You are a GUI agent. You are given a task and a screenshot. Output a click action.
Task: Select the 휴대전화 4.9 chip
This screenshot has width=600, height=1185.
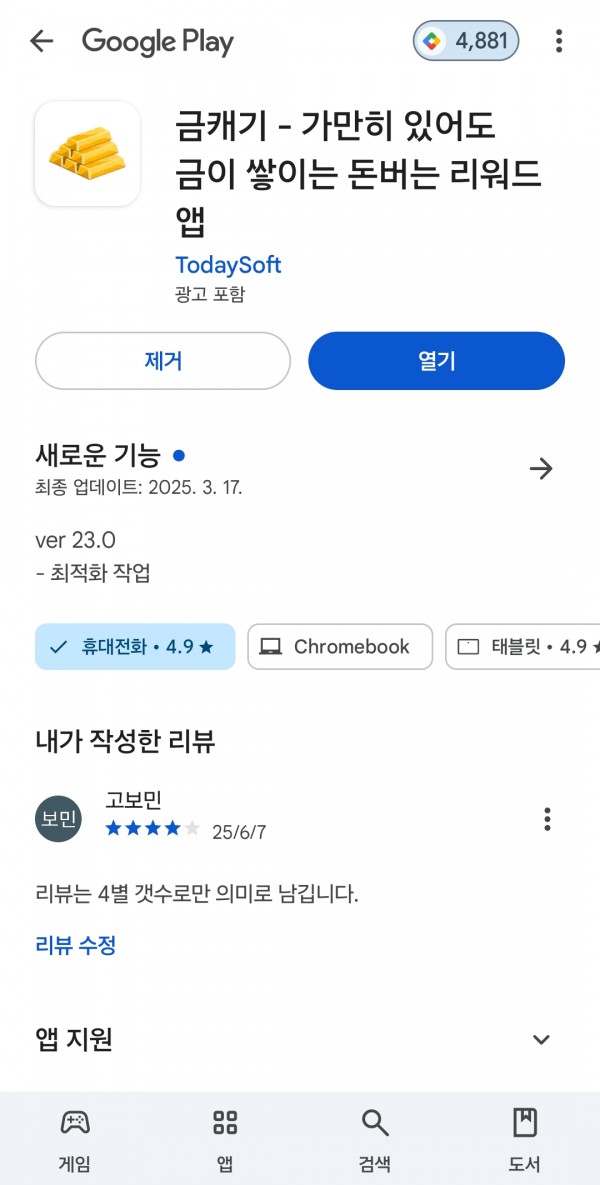point(135,647)
